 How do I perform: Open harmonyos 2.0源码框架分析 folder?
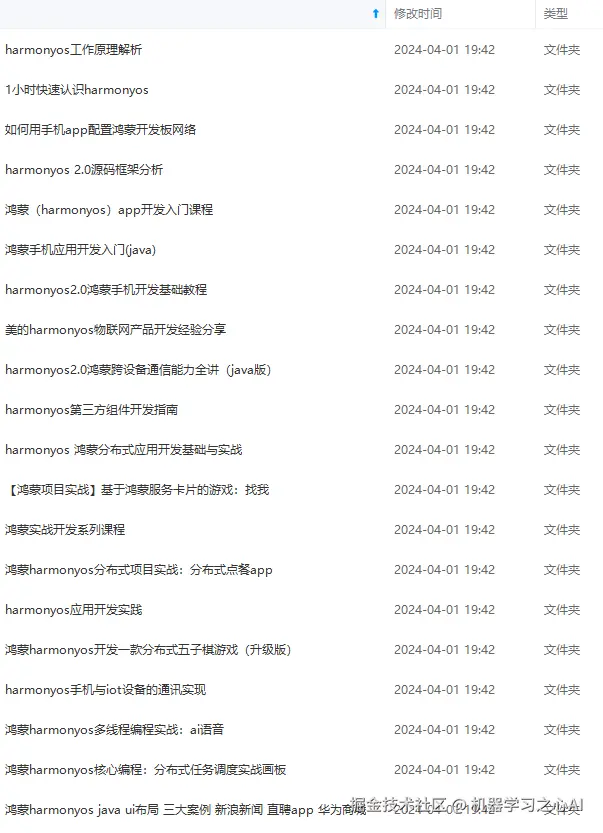(84, 170)
